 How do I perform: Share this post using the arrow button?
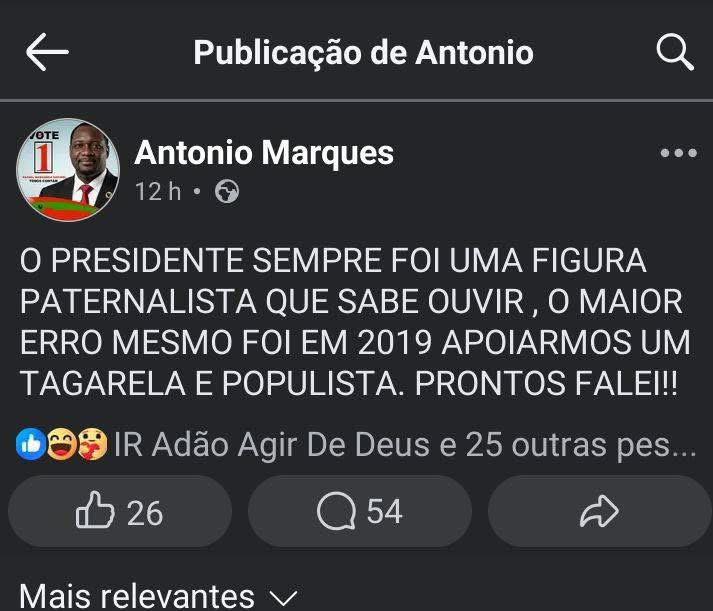pos(599,512)
